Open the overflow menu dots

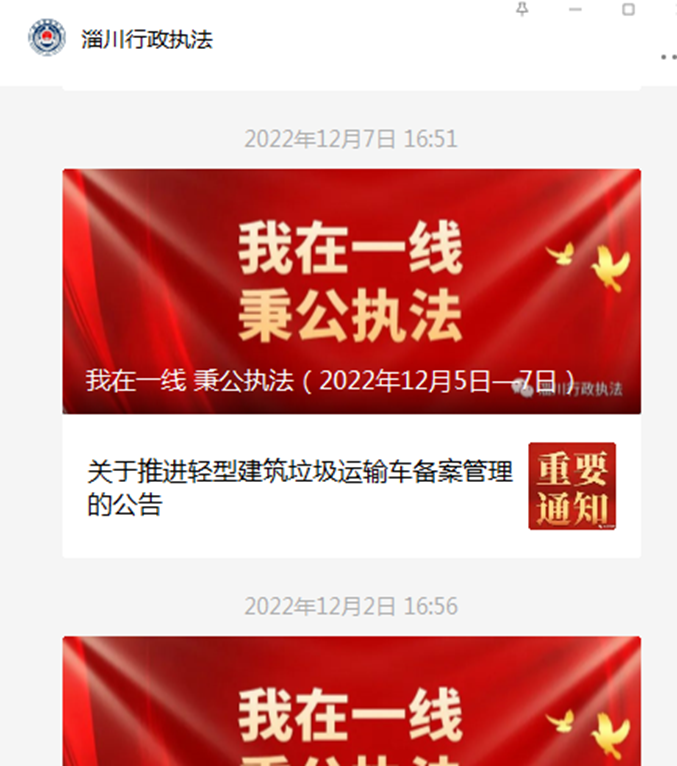[667, 58]
